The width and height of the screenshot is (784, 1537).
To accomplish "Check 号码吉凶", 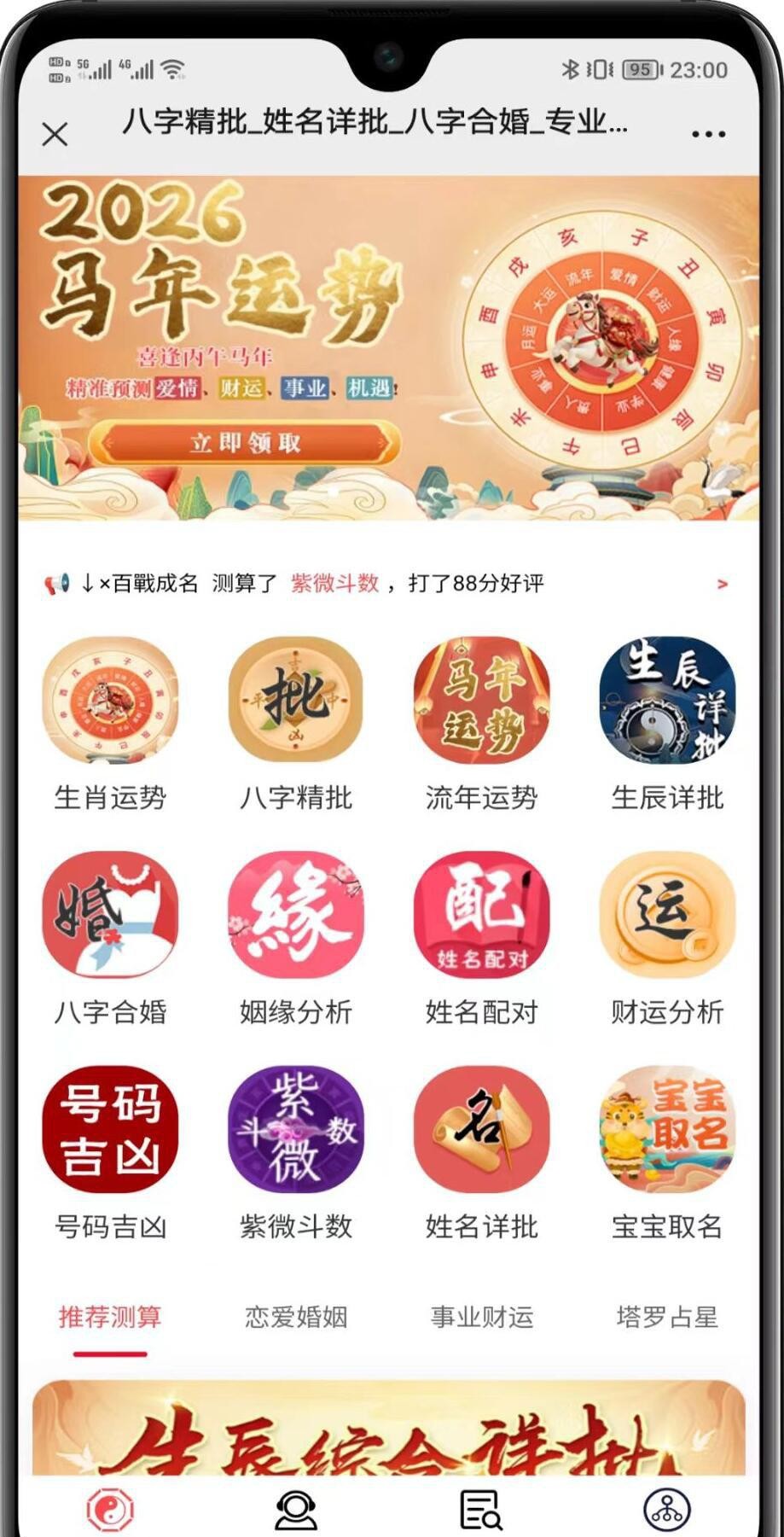I will [110, 1130].
